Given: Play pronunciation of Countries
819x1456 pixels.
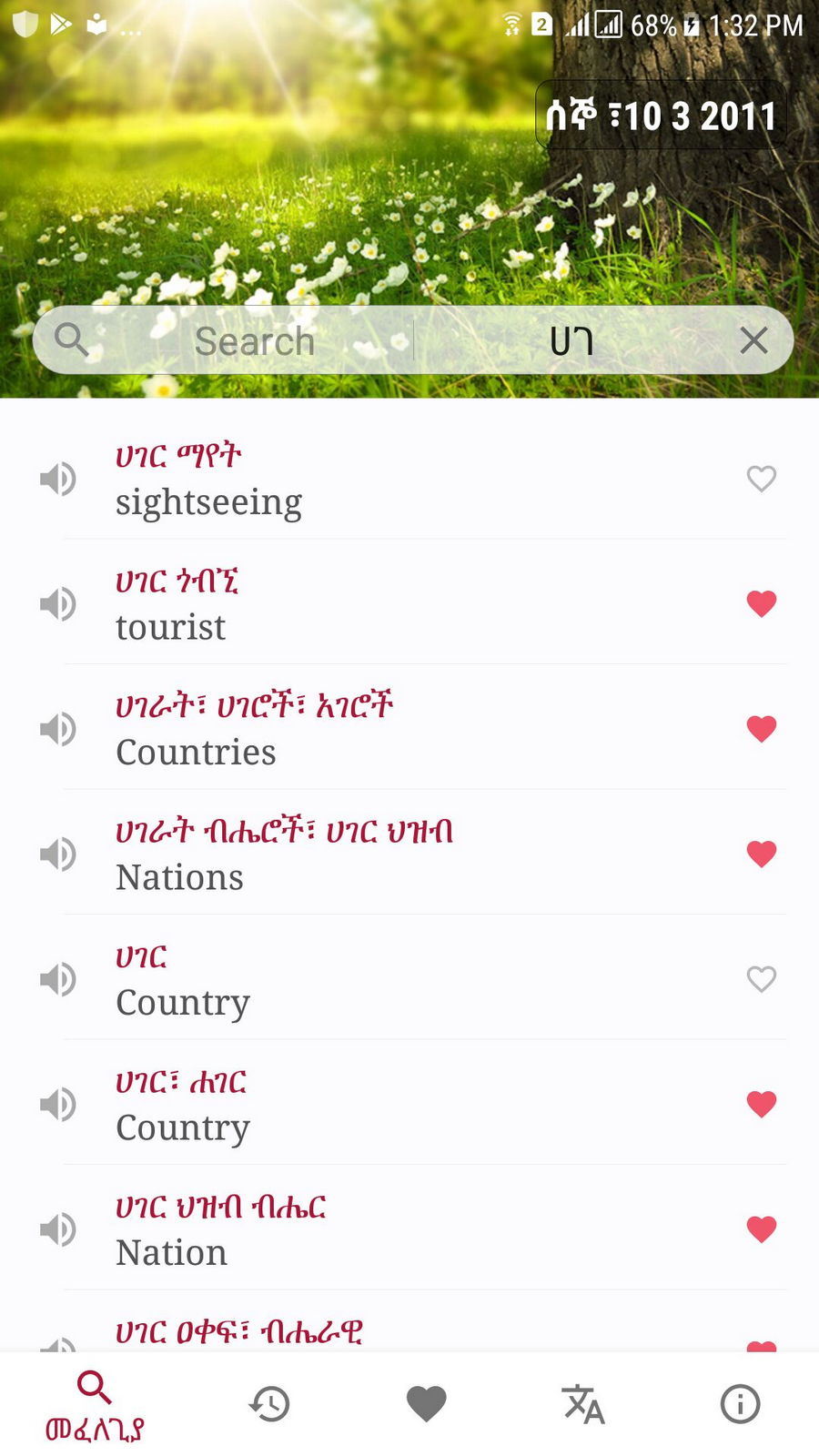Looking at the screenshot, I should (58, 728).
